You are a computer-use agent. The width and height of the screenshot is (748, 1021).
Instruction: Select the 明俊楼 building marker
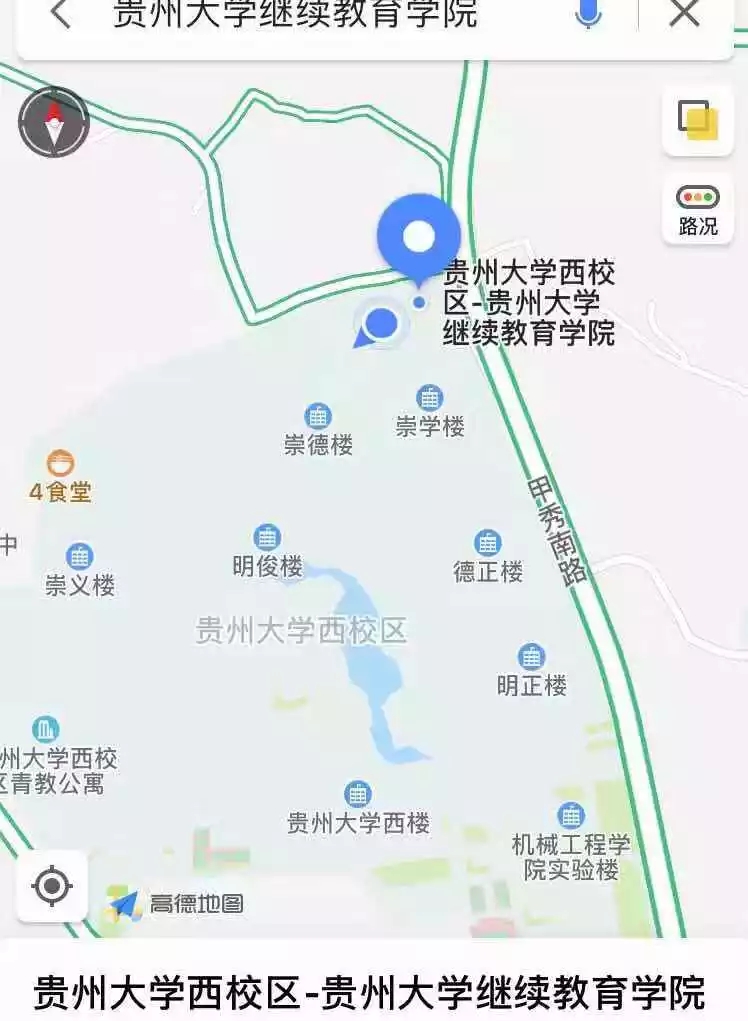coord(267,538)
